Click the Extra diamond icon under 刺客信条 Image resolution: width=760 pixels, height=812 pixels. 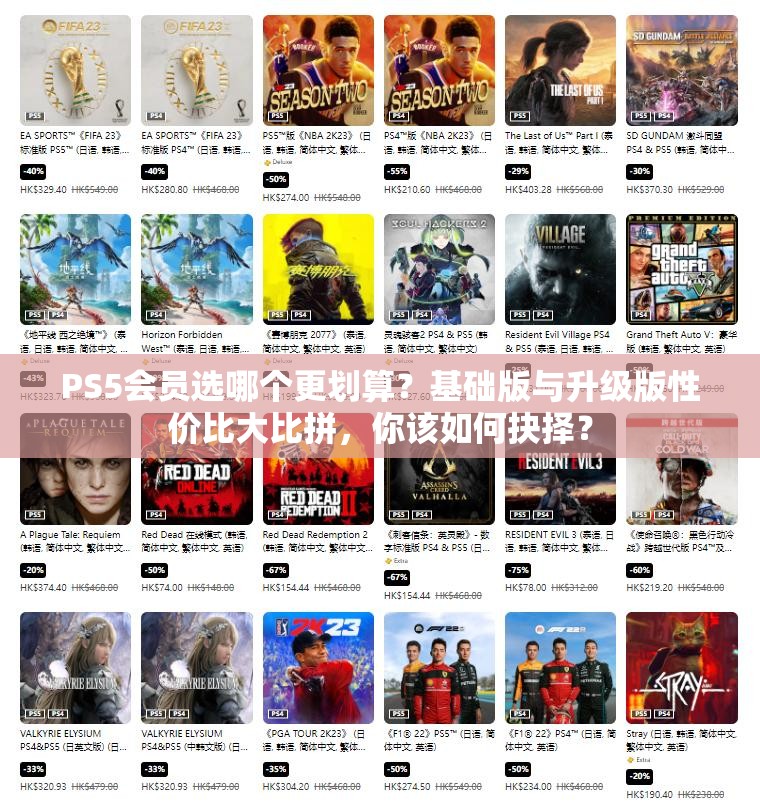coord(390,563)
